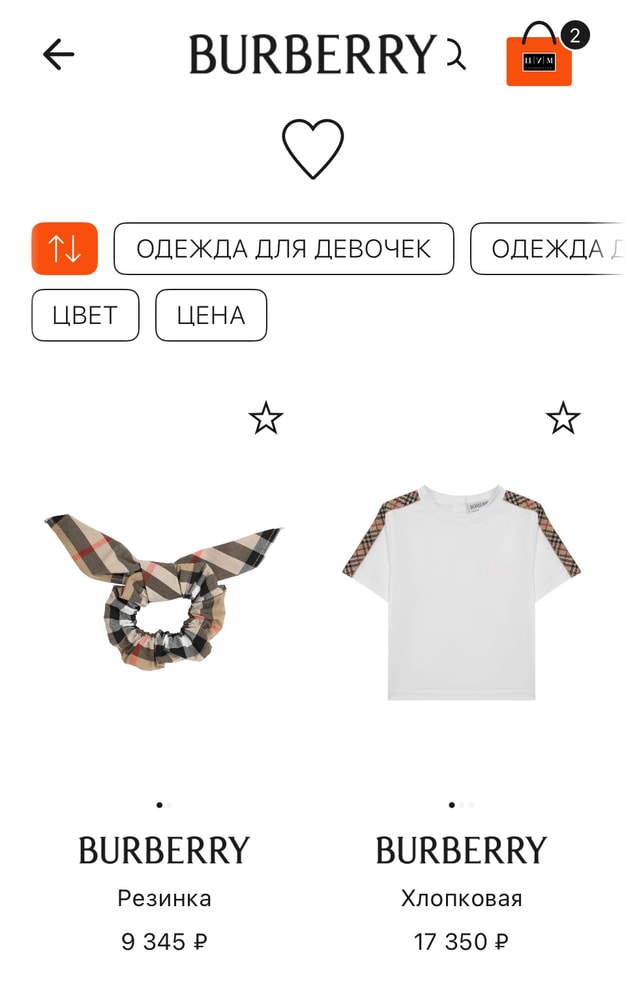
Task: Open the search magnifier icon
Action: (455, 56)
